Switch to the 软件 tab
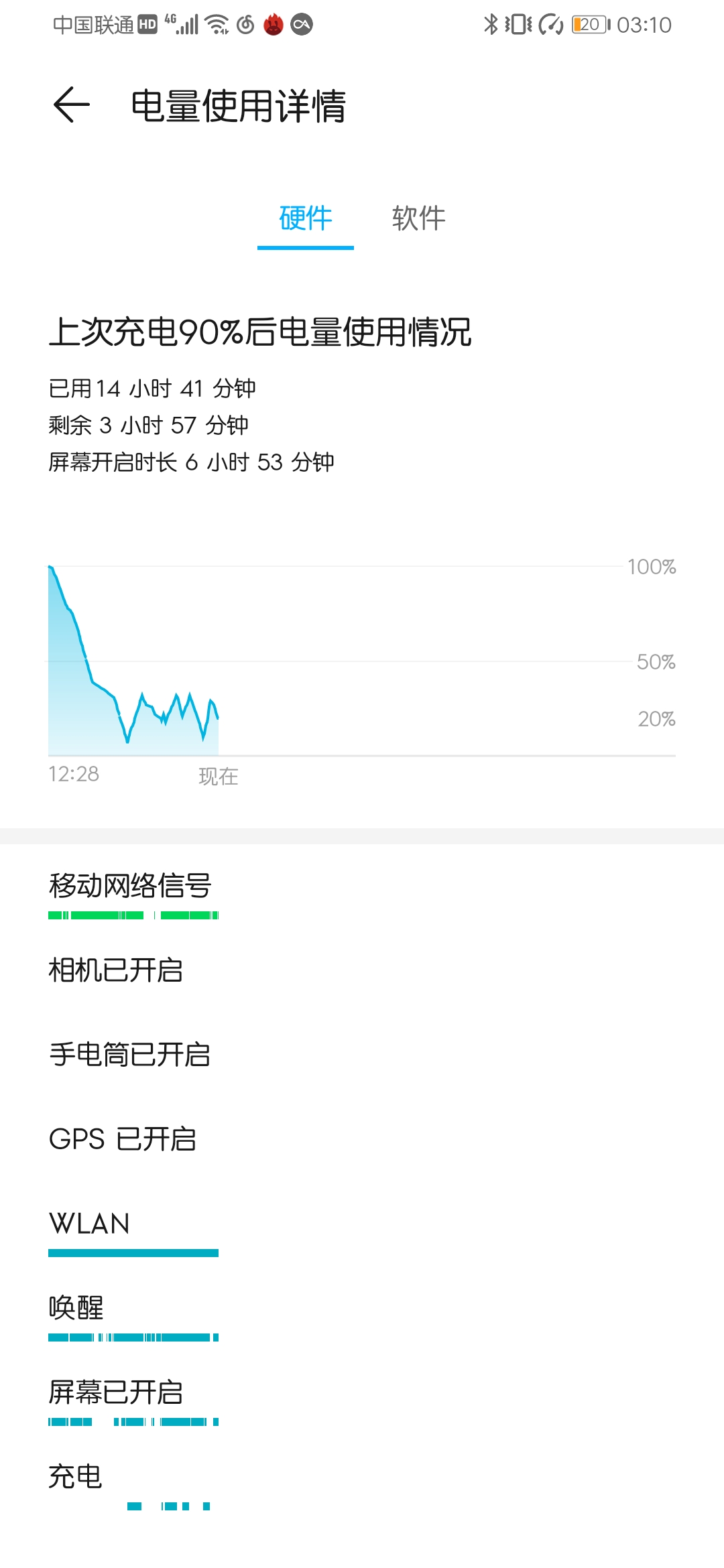 coord(417,219)
